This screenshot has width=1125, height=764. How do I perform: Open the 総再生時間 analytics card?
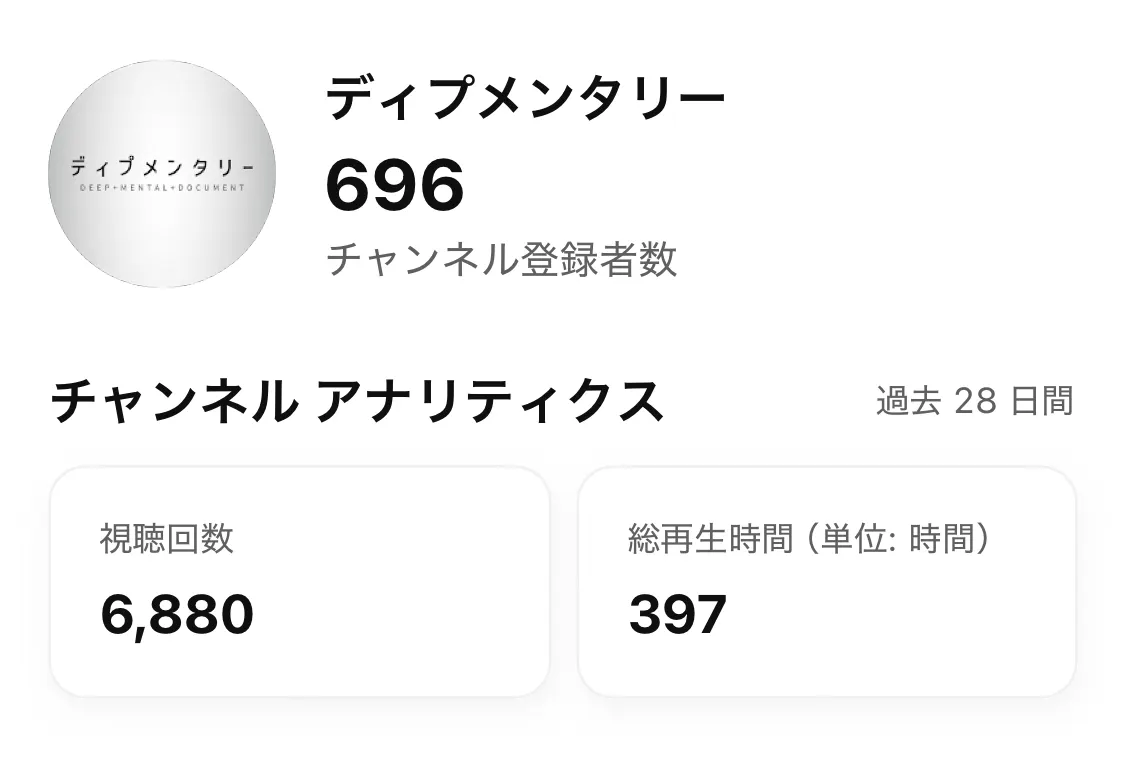826,581
